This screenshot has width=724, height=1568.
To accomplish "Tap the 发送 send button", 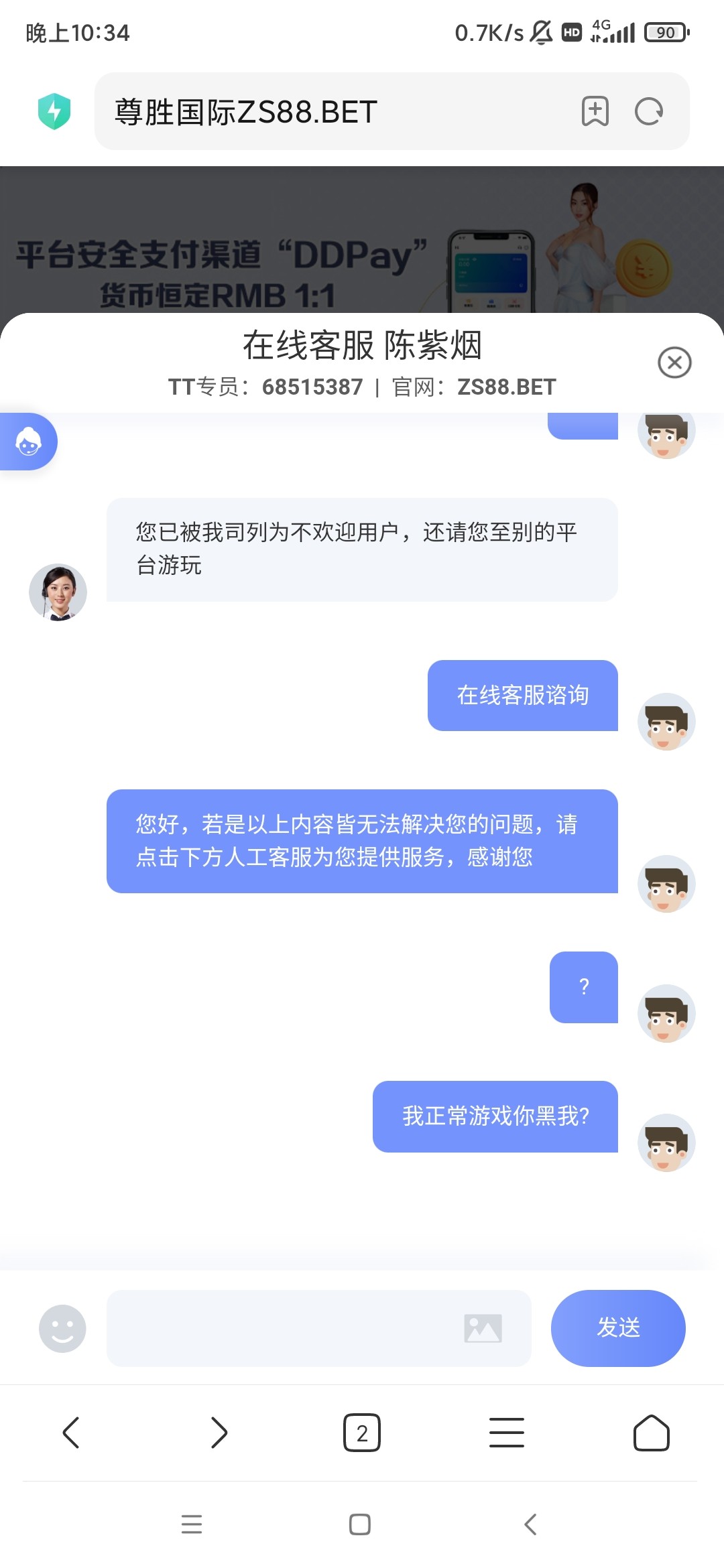I will point(617,1327).
